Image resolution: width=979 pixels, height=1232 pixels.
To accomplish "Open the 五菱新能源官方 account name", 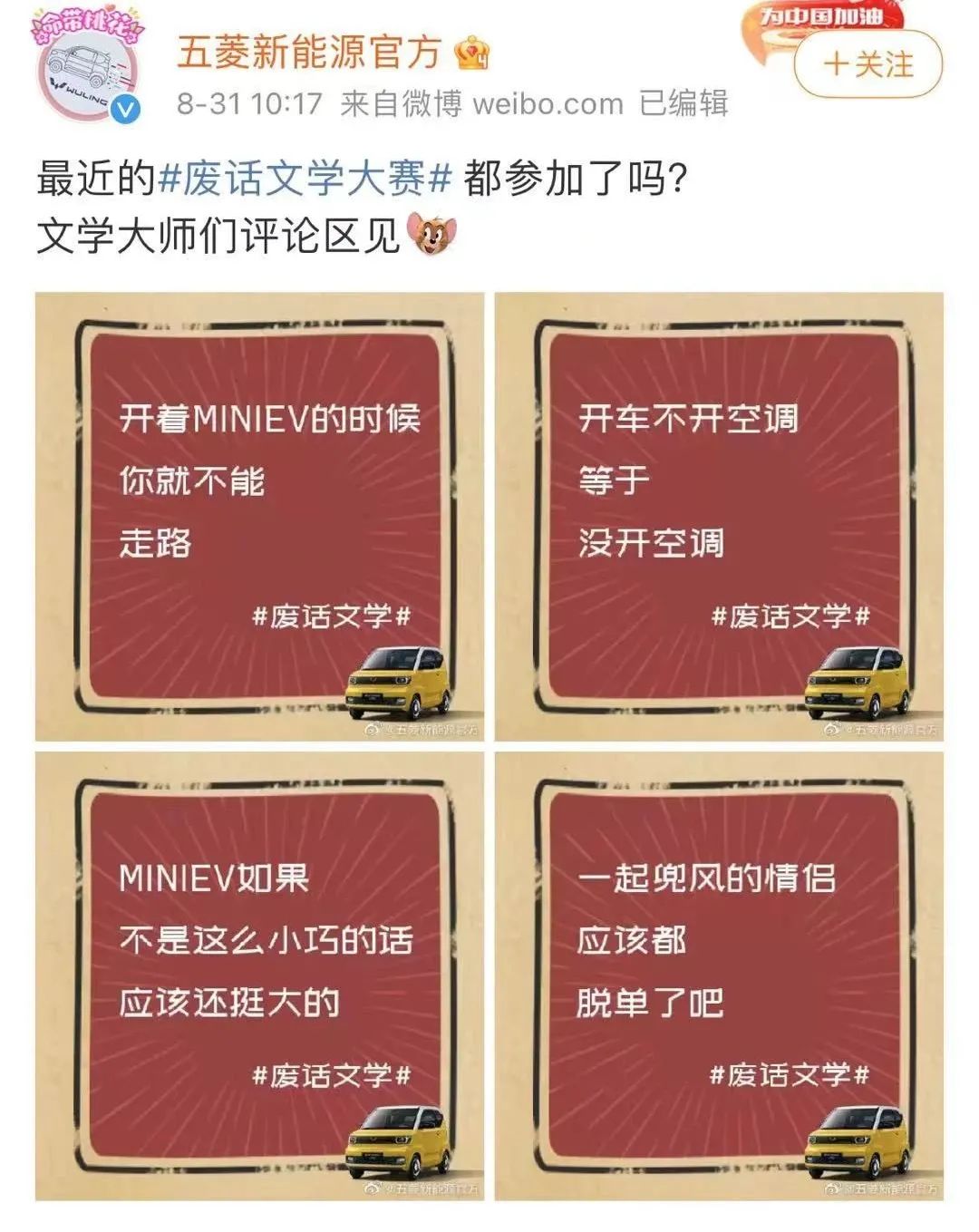I will [x=308, y=52].
